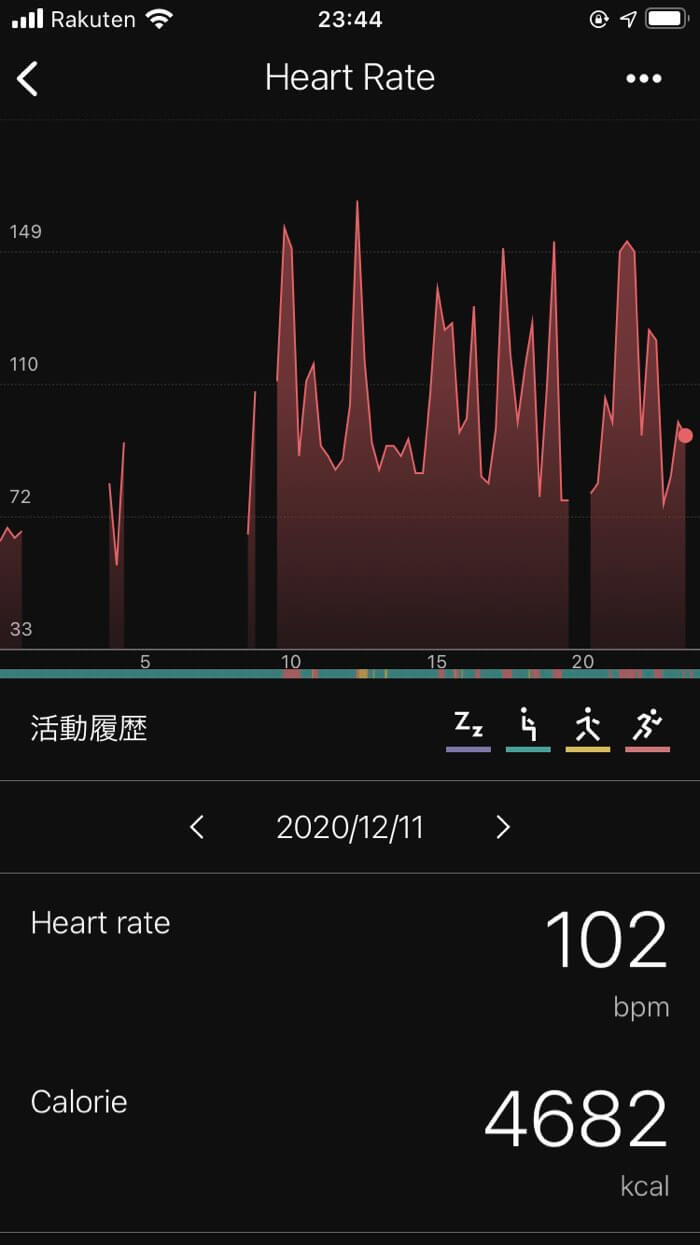Open date picker showing 2020/12/11
This screenshot has height=1245, width=700.
(350, 827)
